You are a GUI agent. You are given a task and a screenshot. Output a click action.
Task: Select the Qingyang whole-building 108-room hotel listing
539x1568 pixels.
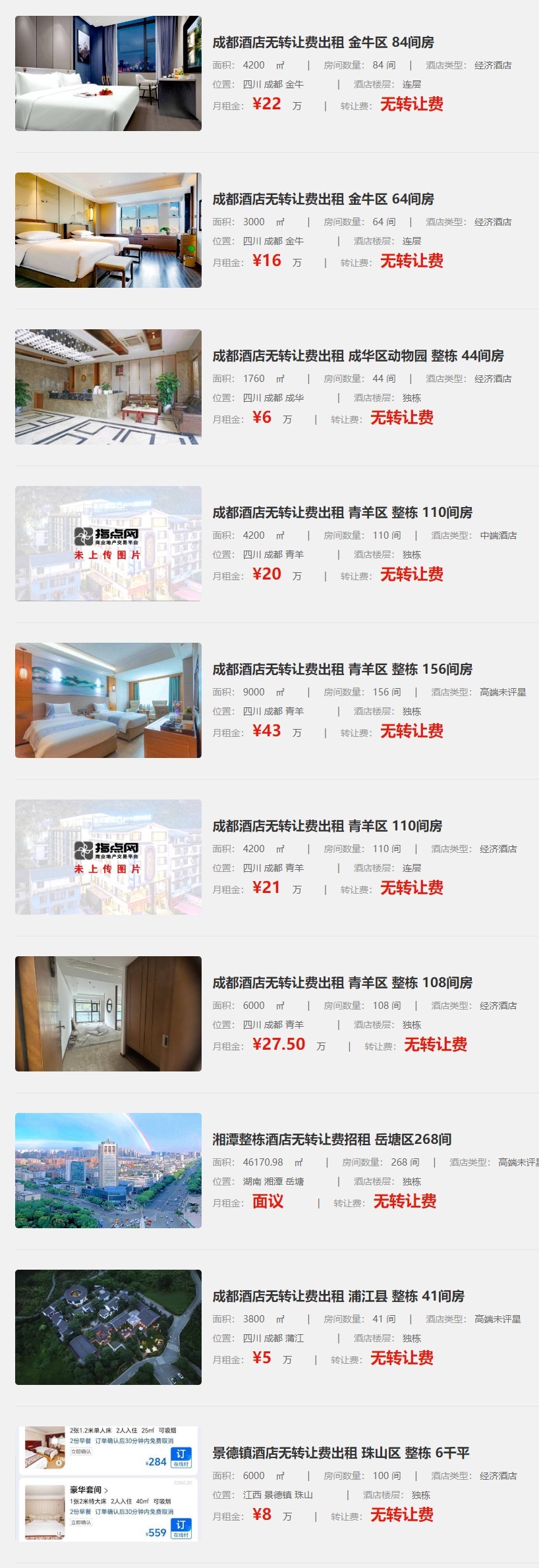pyautogui.click(x=342, y=983)
